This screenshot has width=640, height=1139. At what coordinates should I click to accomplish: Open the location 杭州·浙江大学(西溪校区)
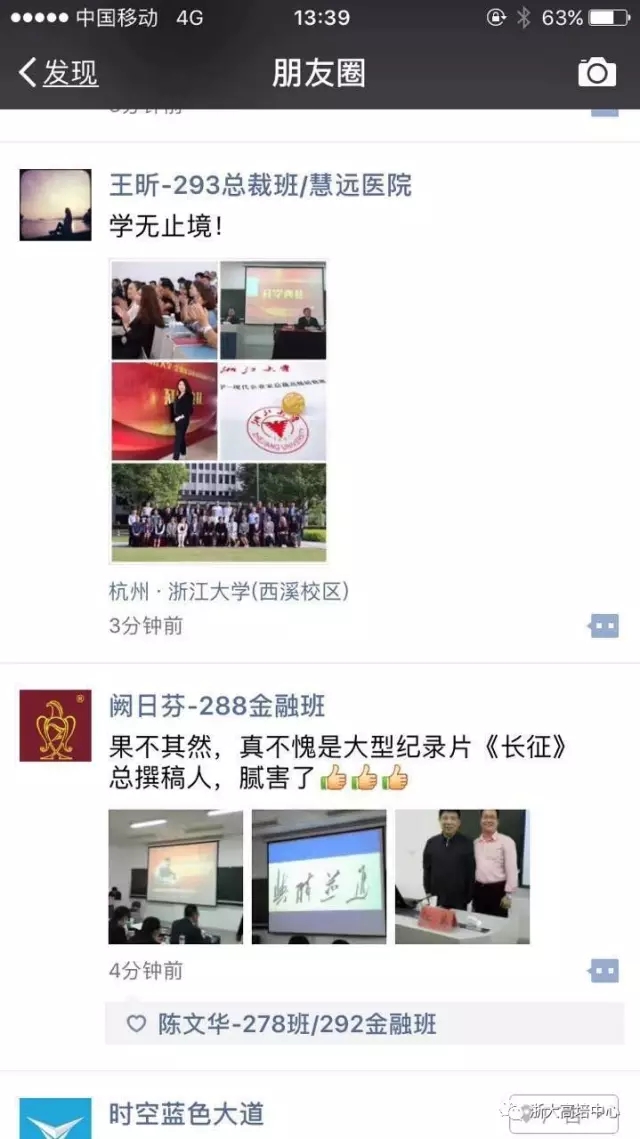point(229,592)
